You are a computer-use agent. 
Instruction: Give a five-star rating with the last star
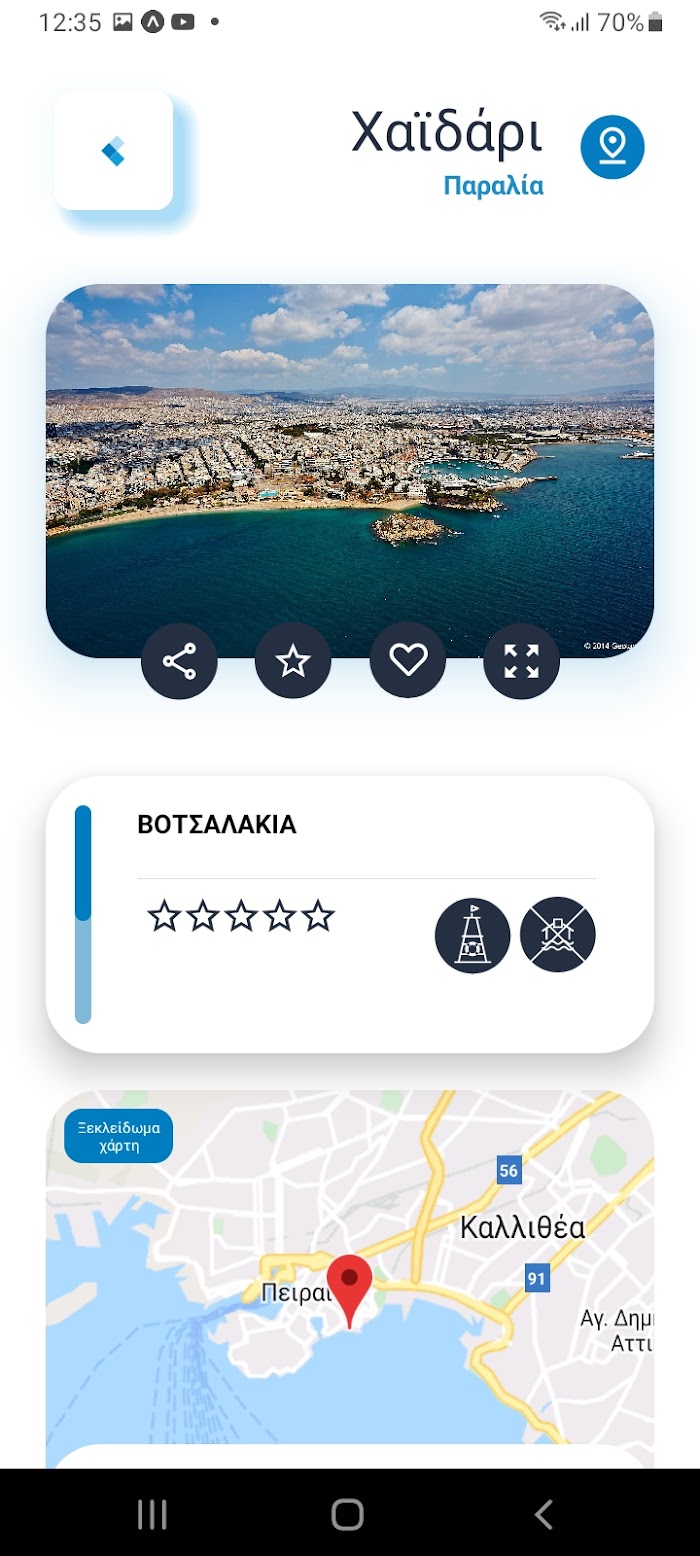[x=318, y=916]
